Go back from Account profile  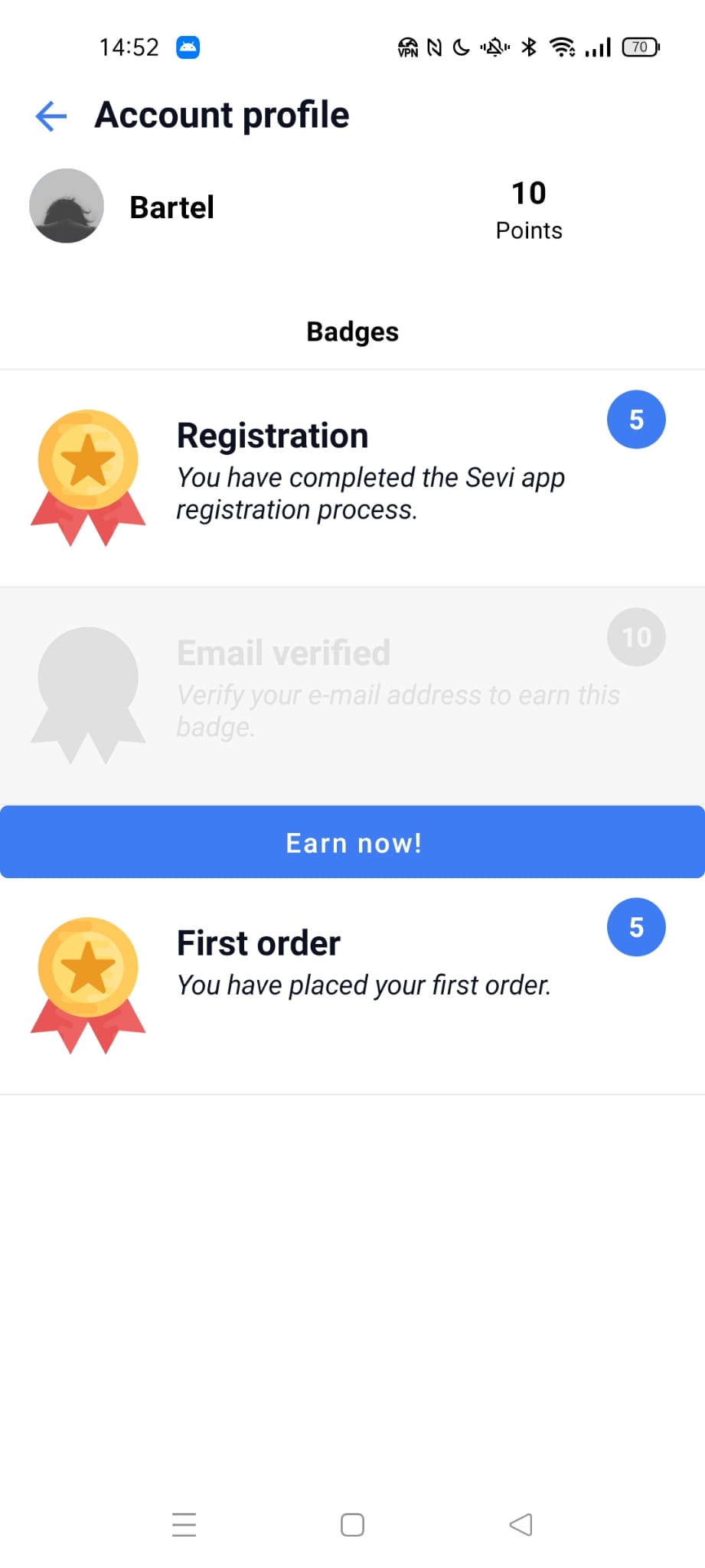point(51,116)
